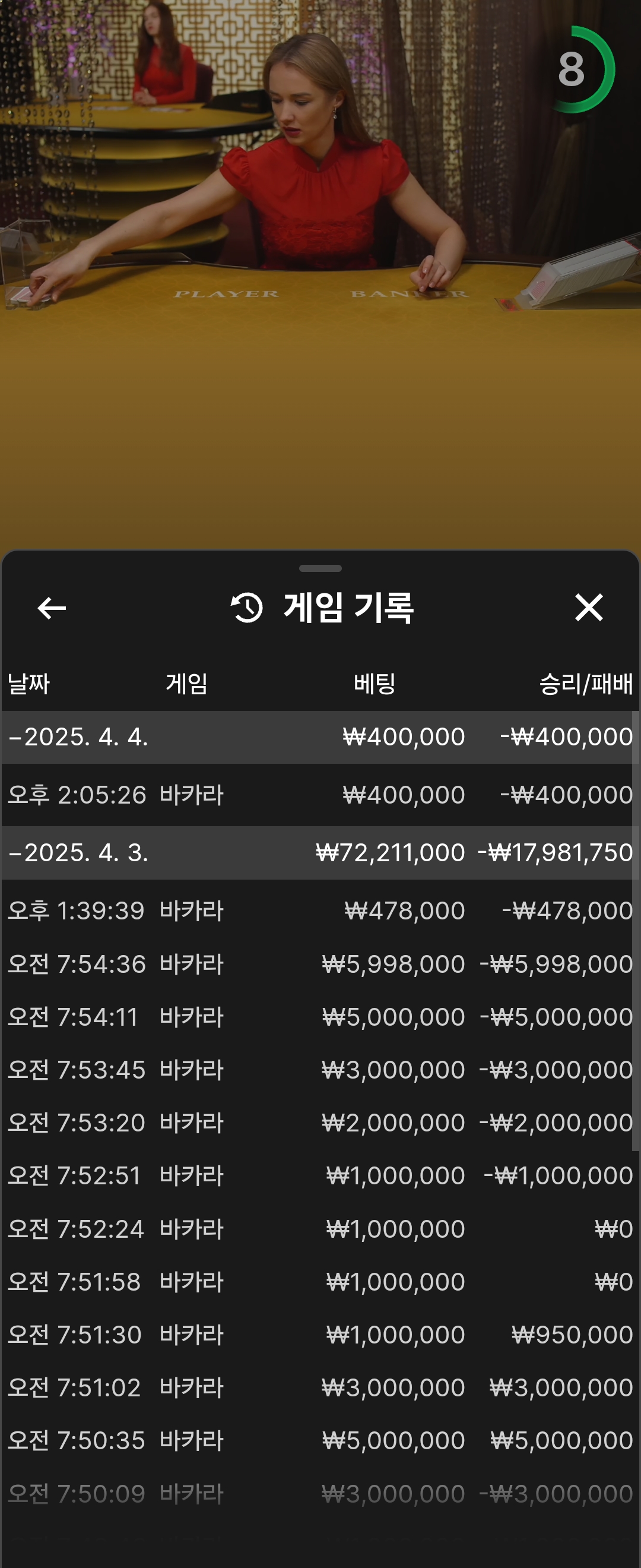Open the 오전 7:53:45 baccarat entry
The width and height of the screenshot is (641, 1568).
tap(320, 1070)
